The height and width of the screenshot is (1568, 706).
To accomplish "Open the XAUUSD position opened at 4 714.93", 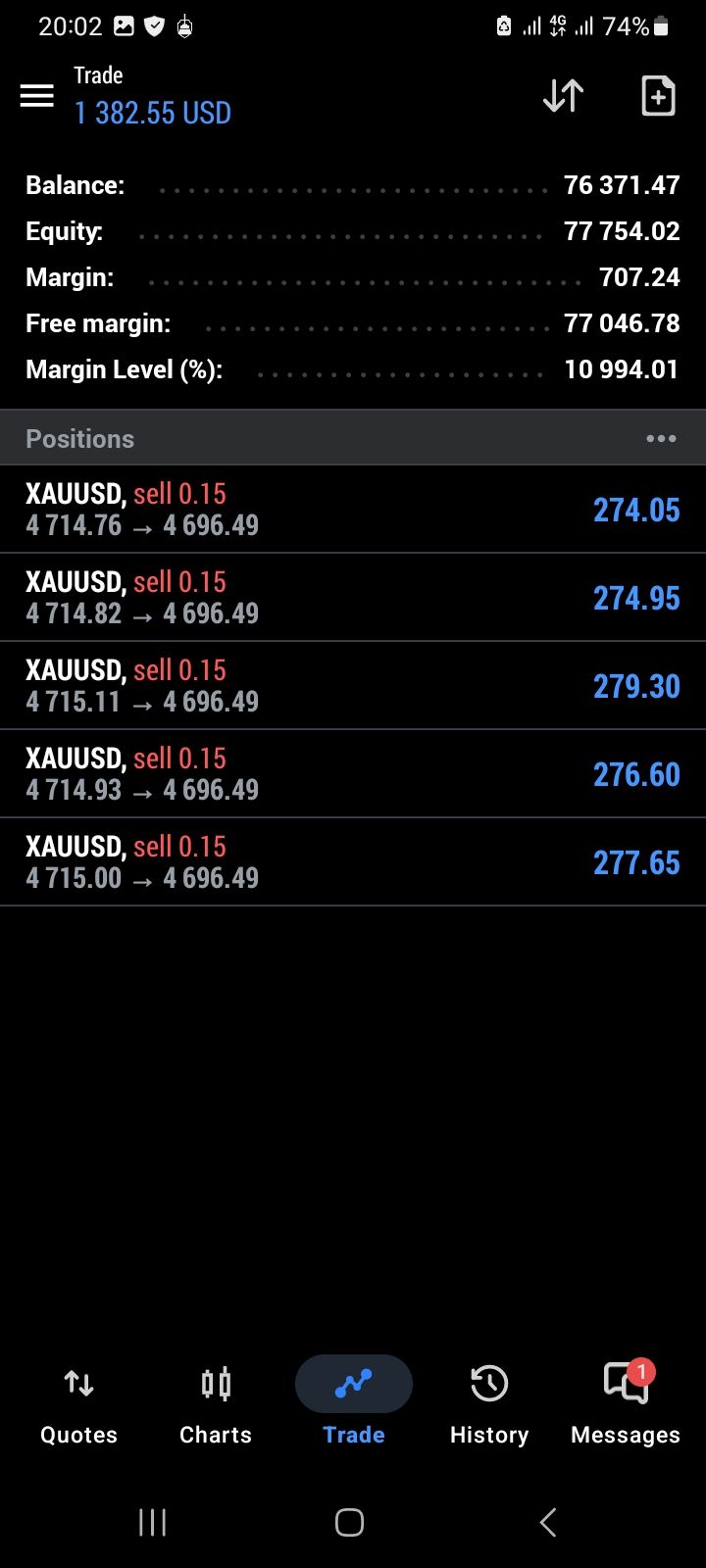I will point(353,774).
